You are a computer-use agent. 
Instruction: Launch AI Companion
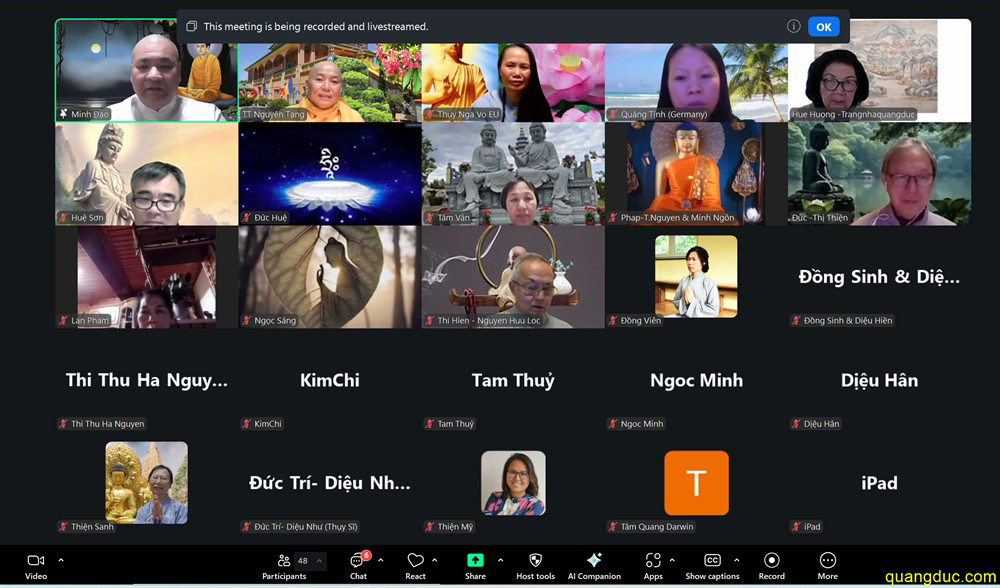click(x=594, y=565)
